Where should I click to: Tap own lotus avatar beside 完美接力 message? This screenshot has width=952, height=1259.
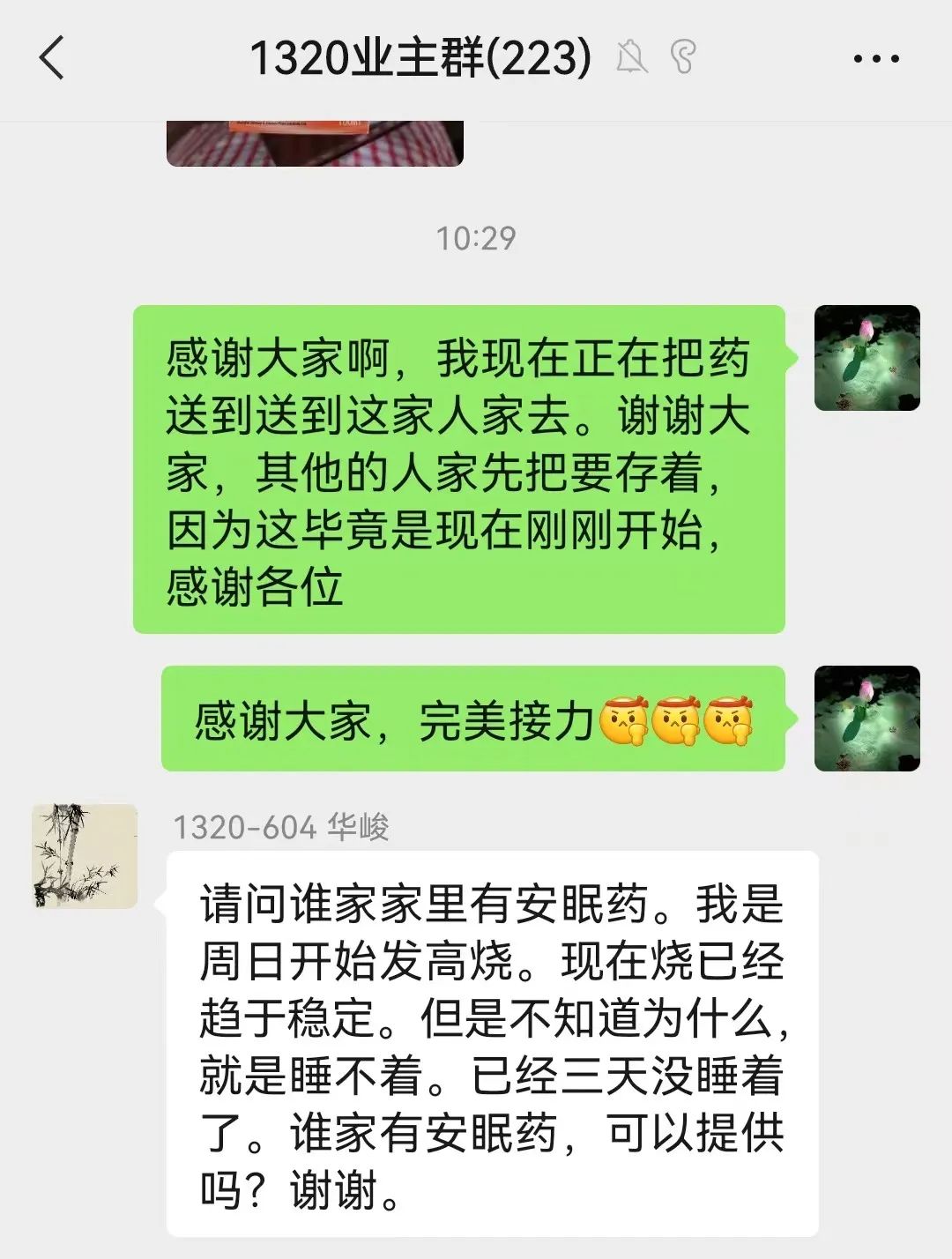[x=866, y=719]
